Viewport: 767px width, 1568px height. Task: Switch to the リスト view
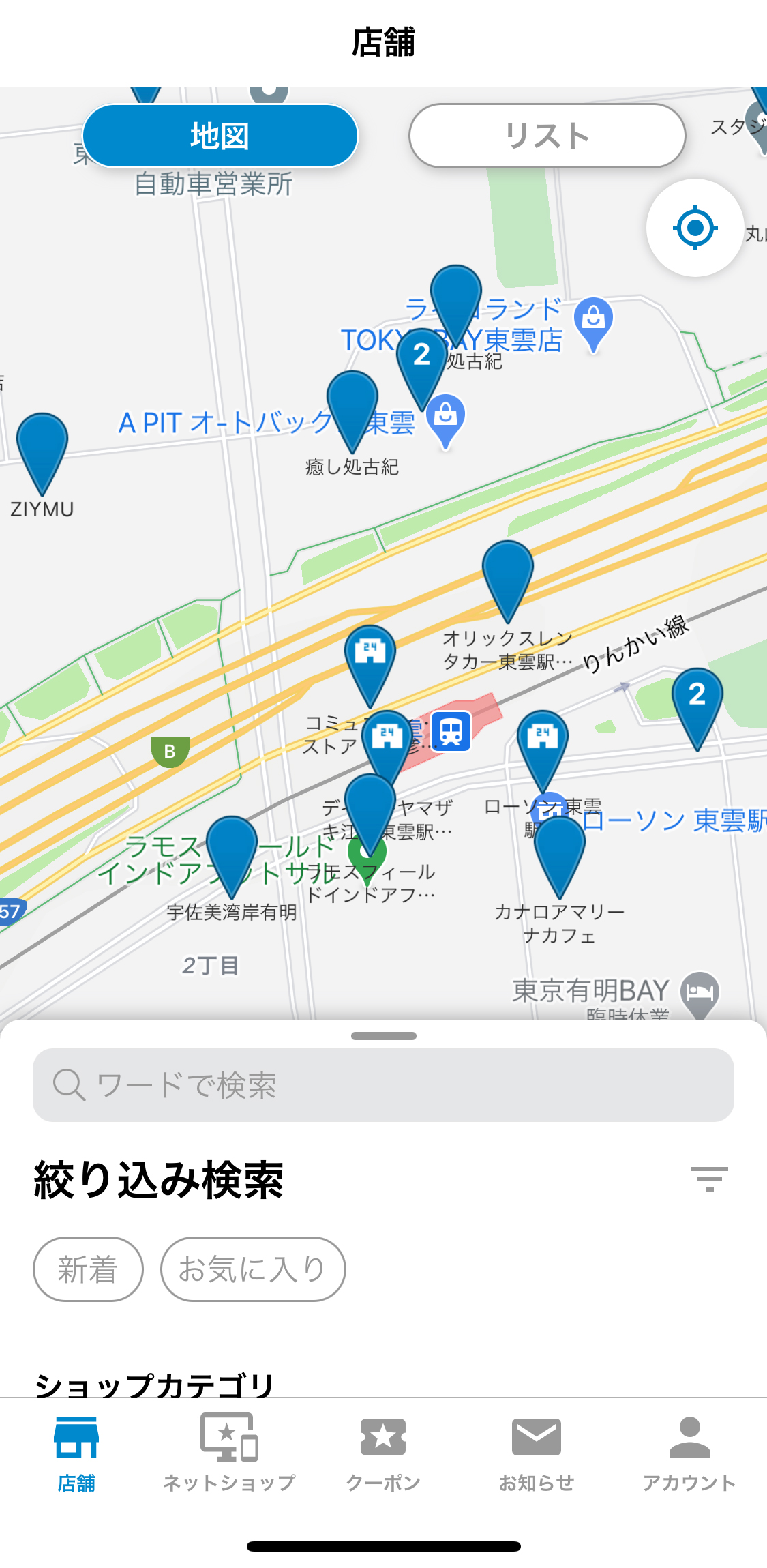(x=547, y=136)
